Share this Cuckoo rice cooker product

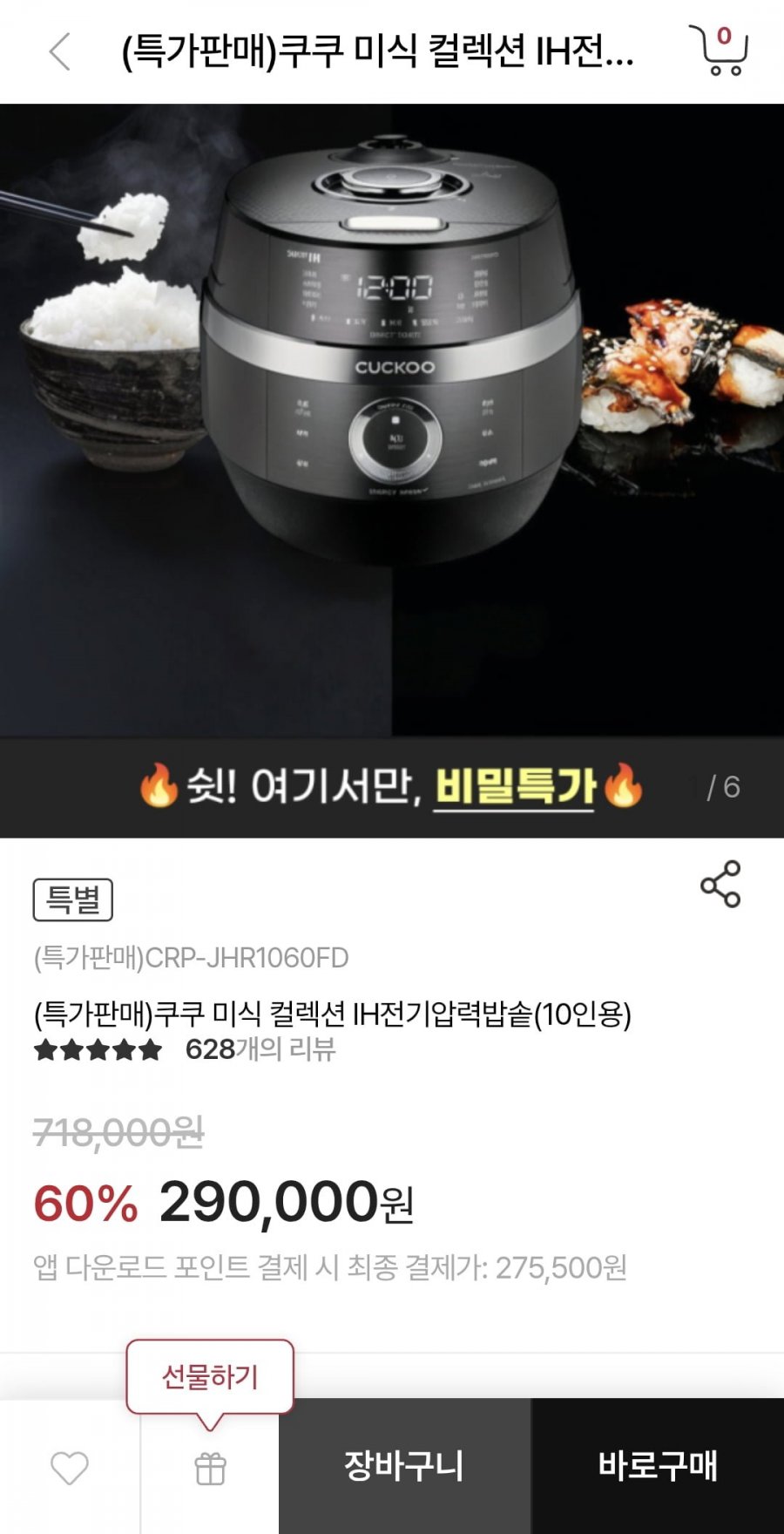pos(720,884)
